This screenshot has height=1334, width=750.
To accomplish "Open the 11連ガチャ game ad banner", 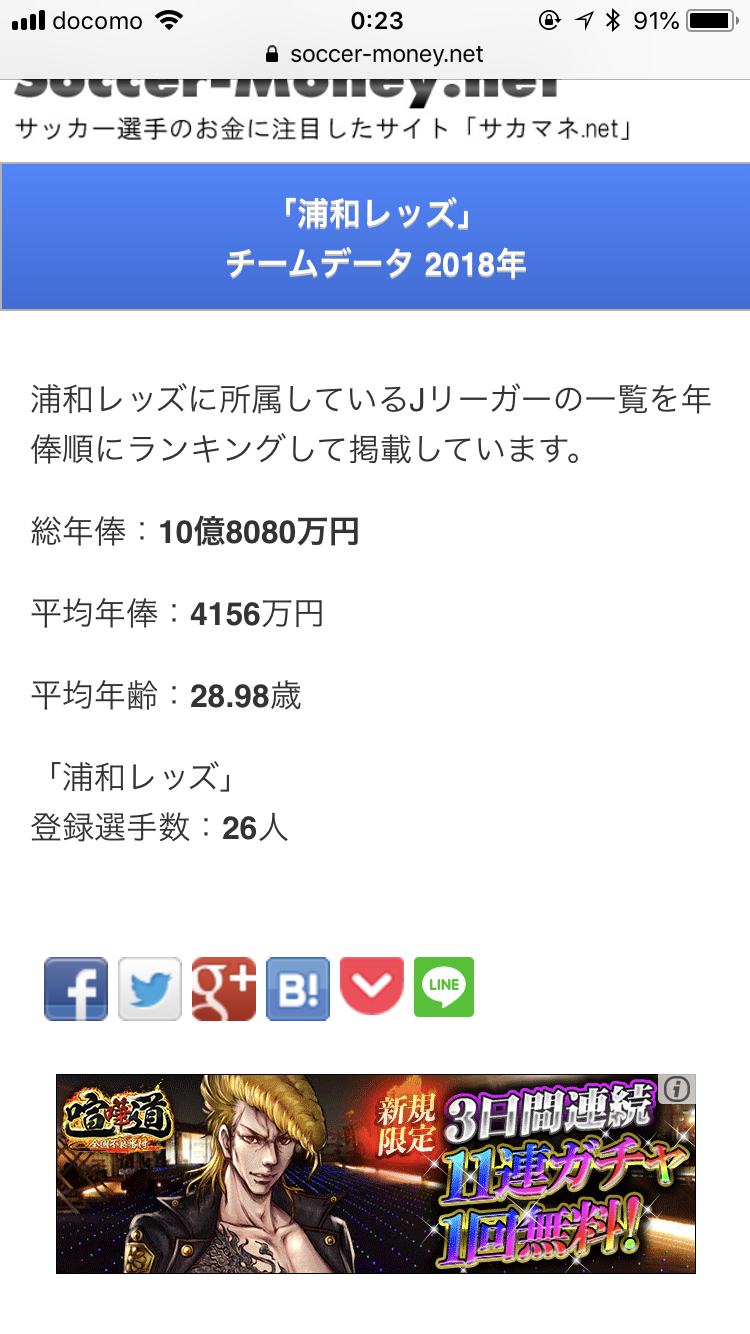I will click(x=375, y=1173).
